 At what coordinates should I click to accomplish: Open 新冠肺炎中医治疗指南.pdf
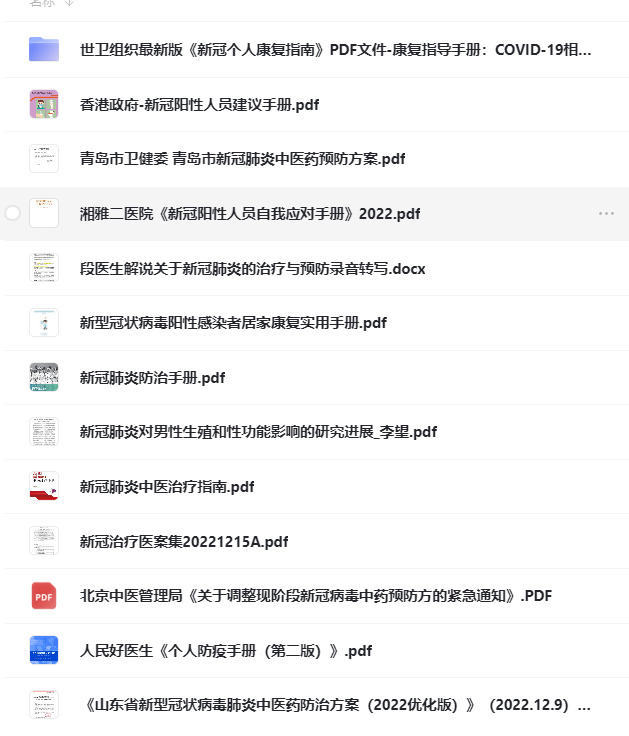coord(167,487)
